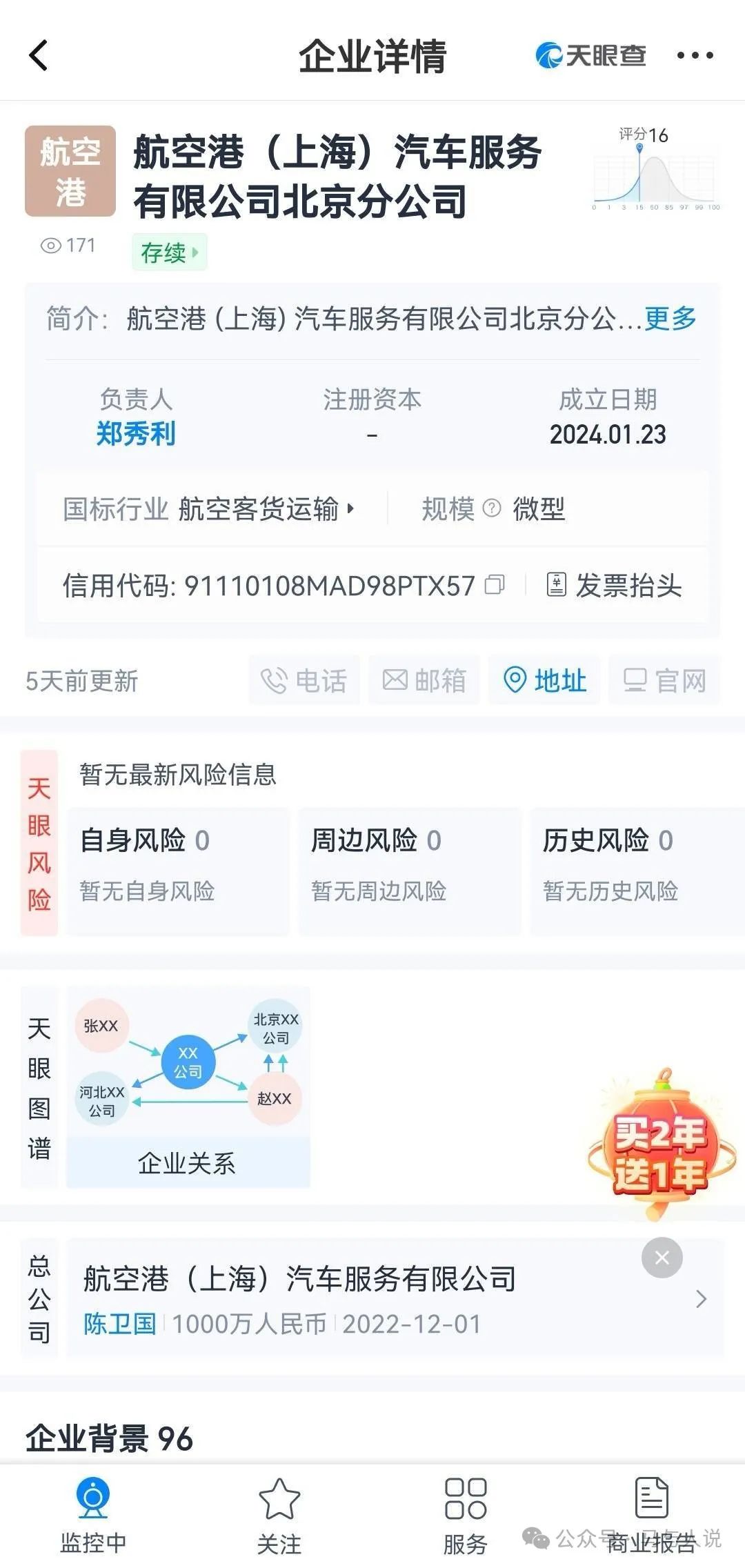Follow this company with 关注
The height and width of the screenshot is (1568, 745).
coord(279,1515)
